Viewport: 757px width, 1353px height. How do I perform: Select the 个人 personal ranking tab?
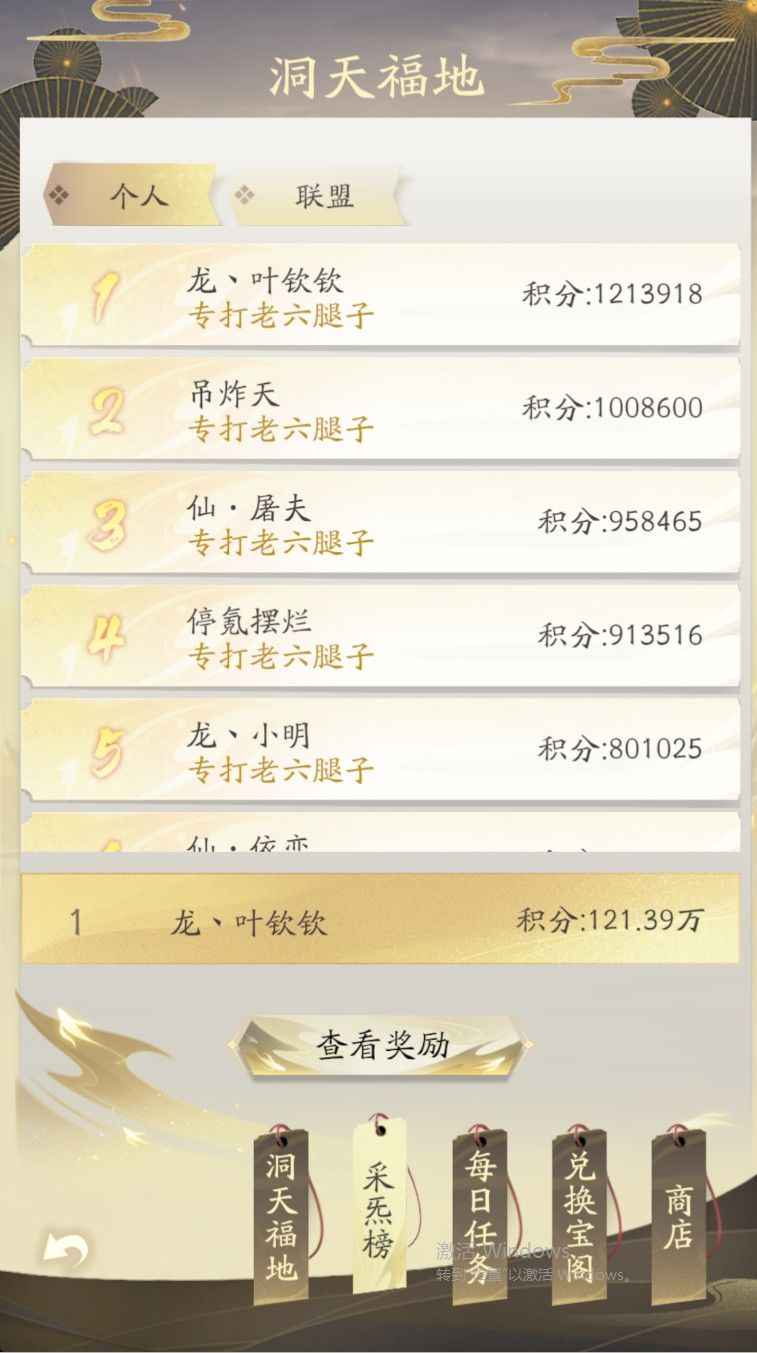(139, 197)
